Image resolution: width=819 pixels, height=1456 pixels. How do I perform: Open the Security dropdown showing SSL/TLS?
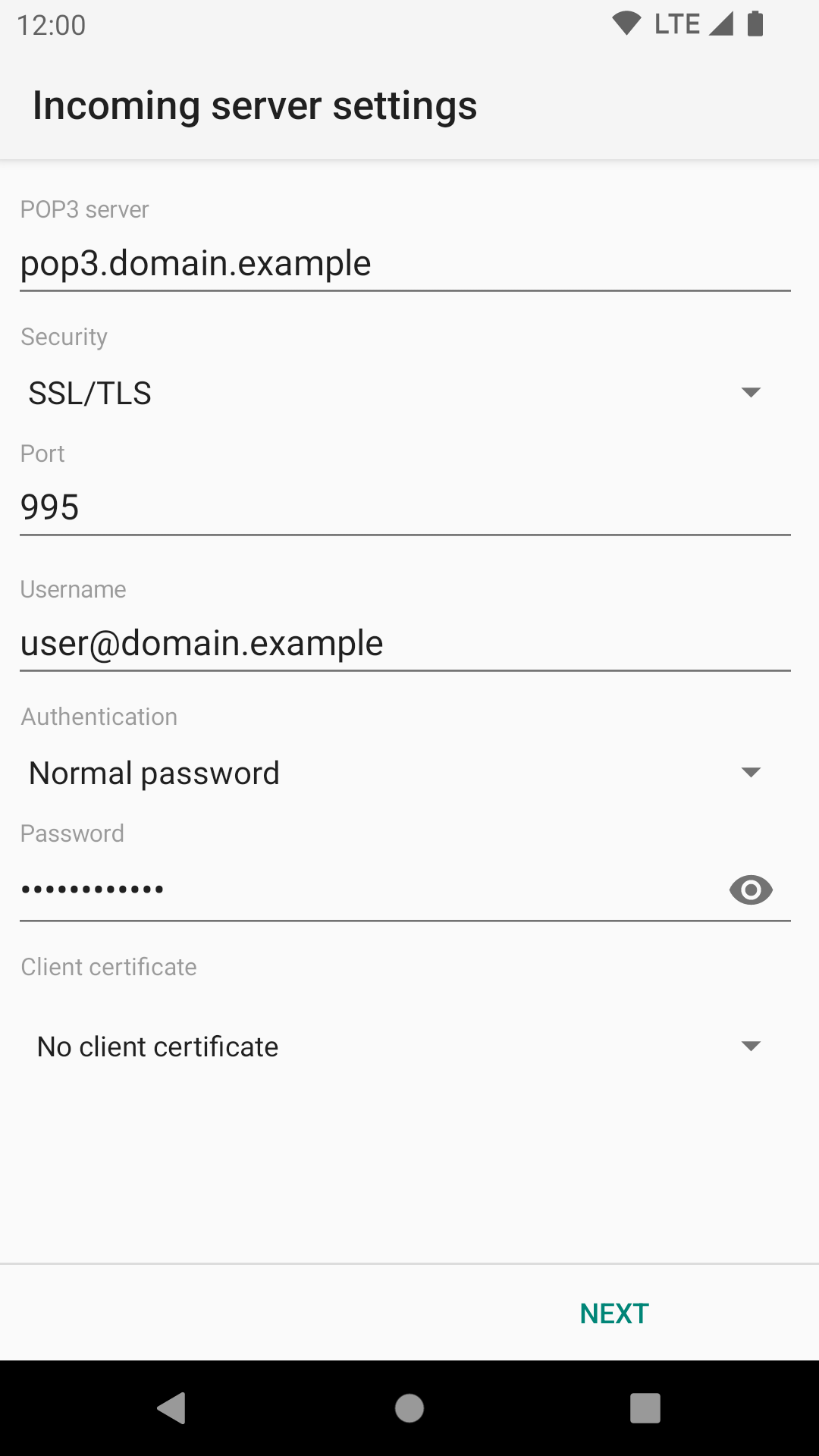click(x=405, y=393)
